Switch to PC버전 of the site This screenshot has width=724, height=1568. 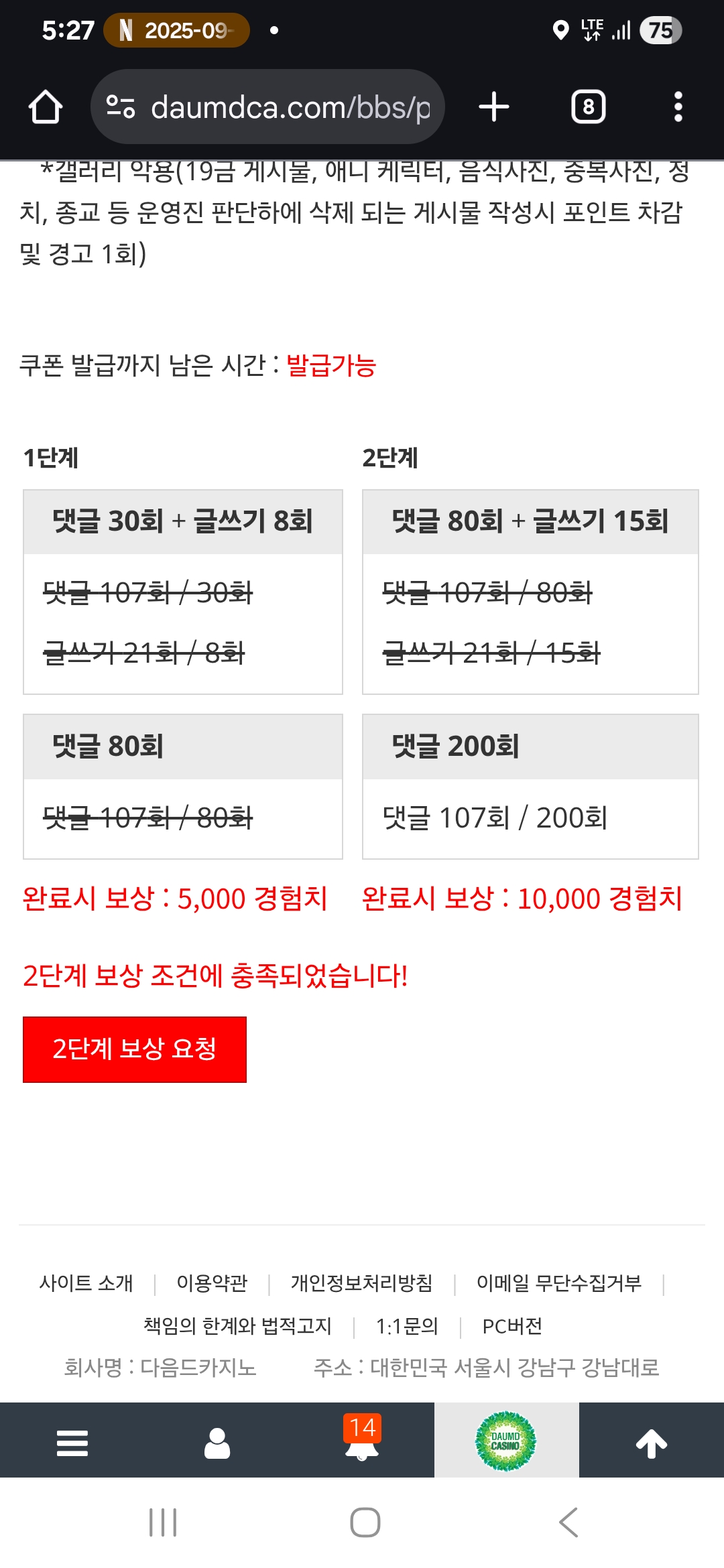512,1325
